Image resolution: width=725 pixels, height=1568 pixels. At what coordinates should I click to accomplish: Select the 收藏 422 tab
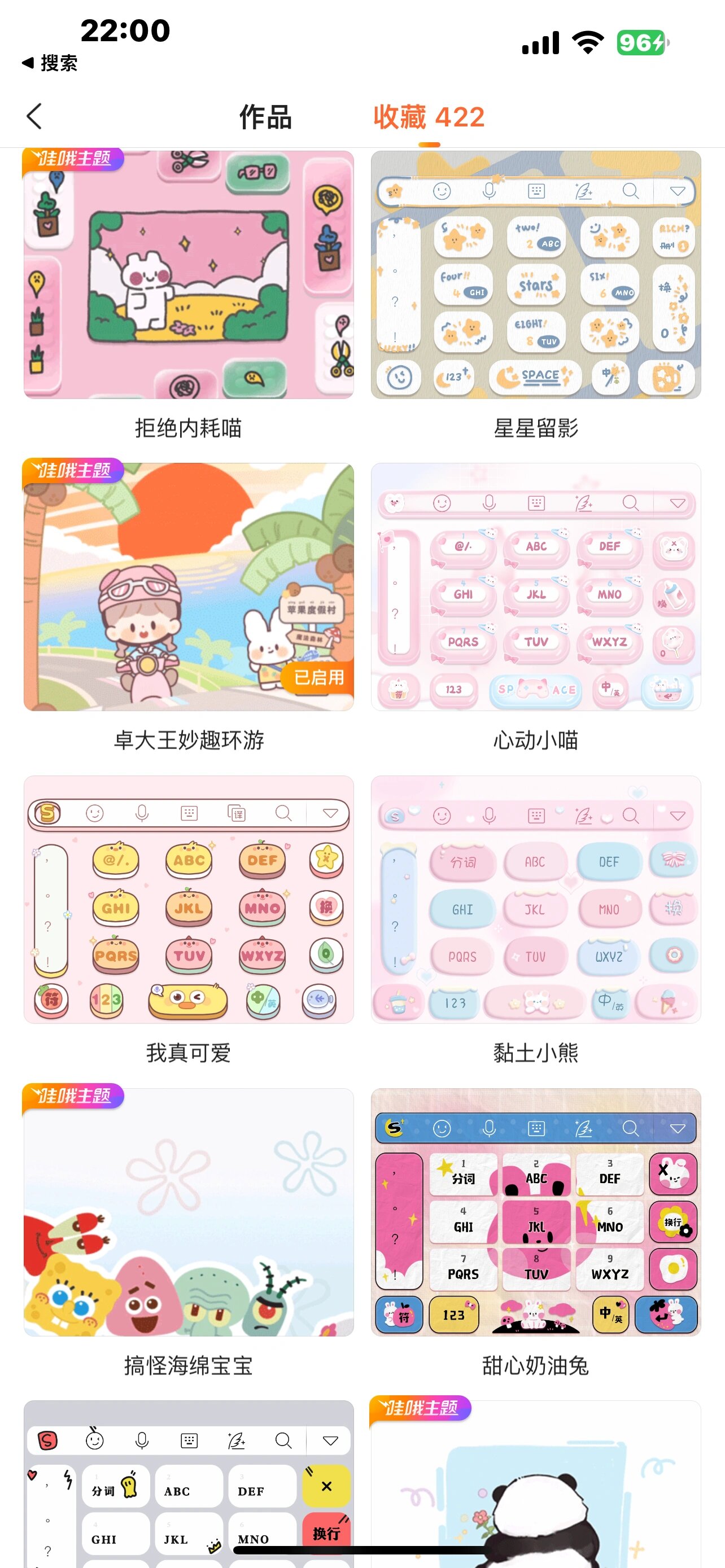[x=429, y=117]
